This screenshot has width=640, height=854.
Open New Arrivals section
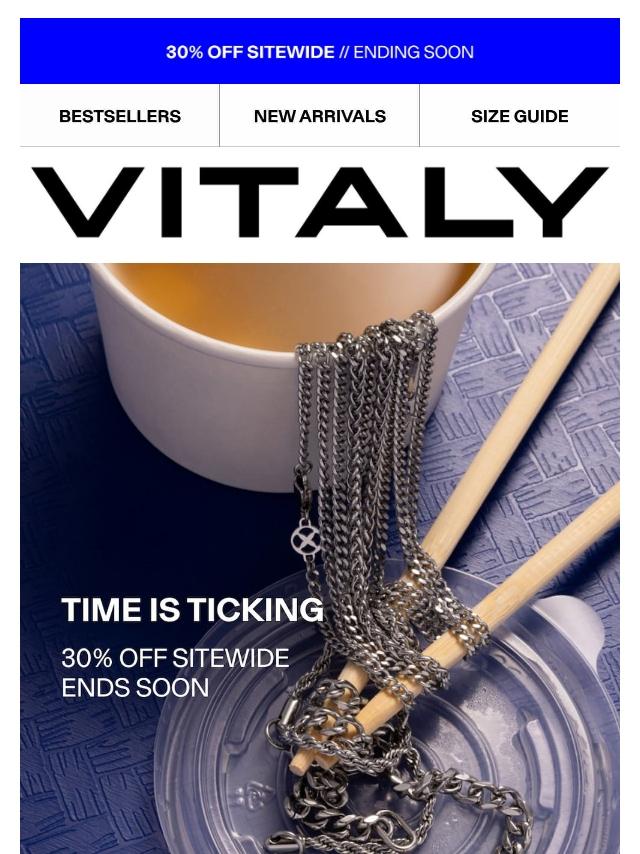319,116
